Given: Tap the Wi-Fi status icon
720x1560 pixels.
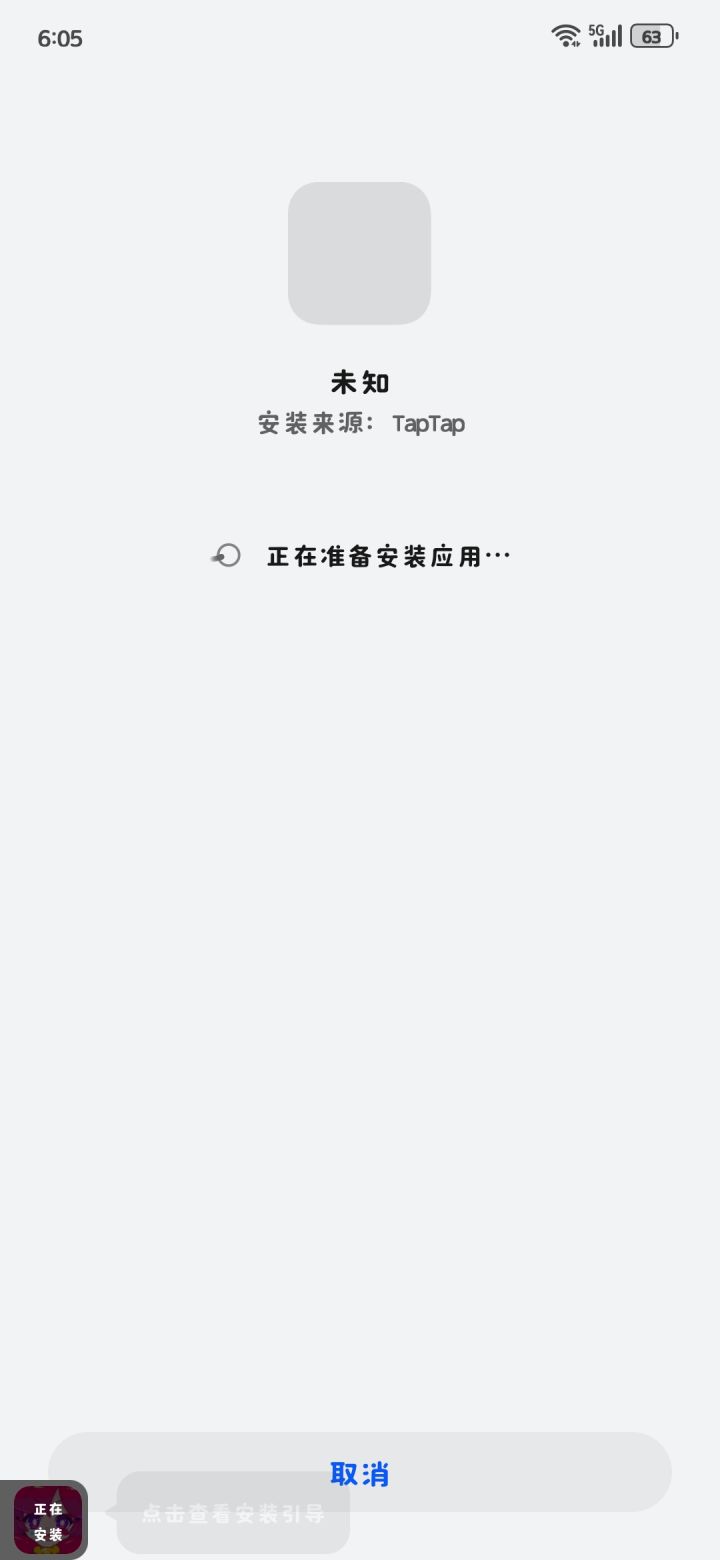Looking at the screenshot, I should pos(564,34).
